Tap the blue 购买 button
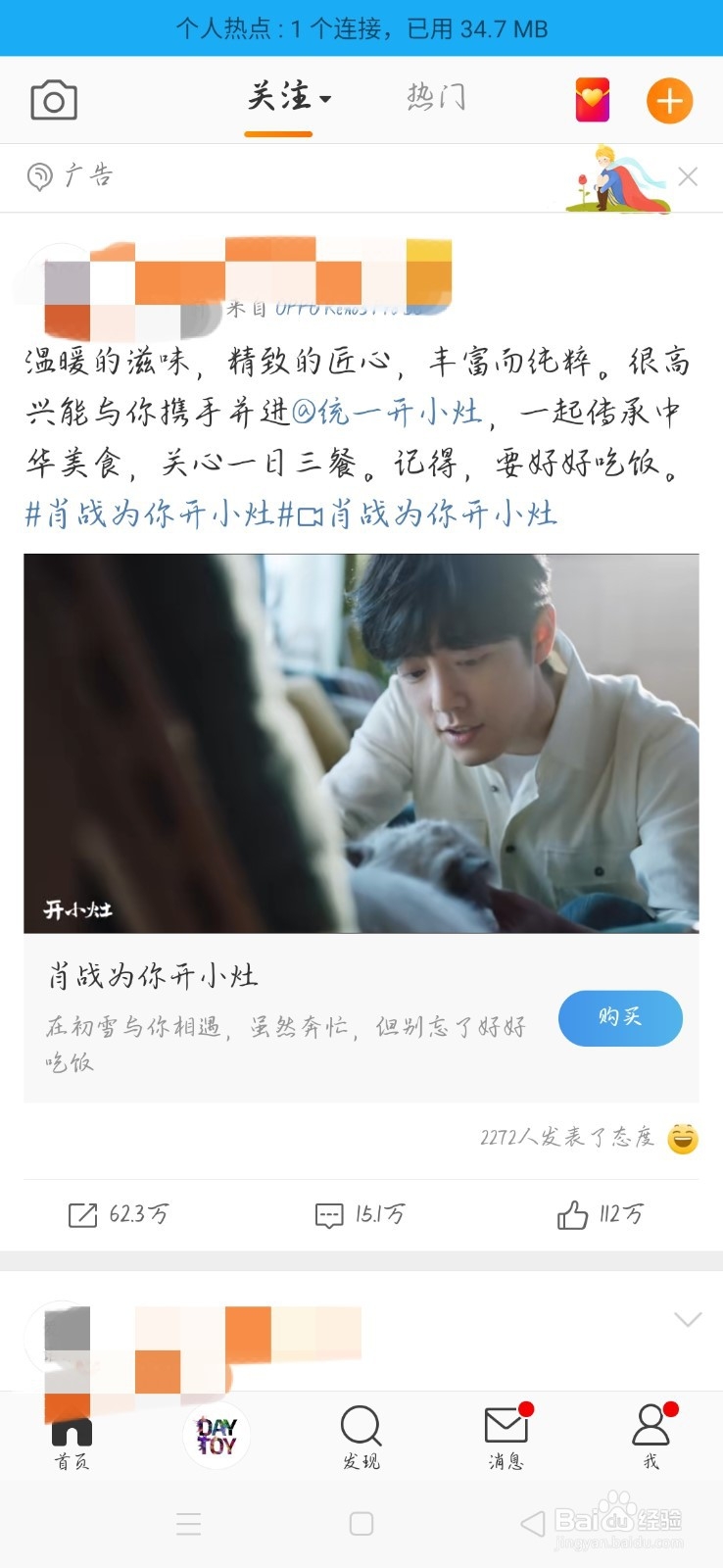This screenshot has width=723, height=1568. click(x=620, y=1018)
